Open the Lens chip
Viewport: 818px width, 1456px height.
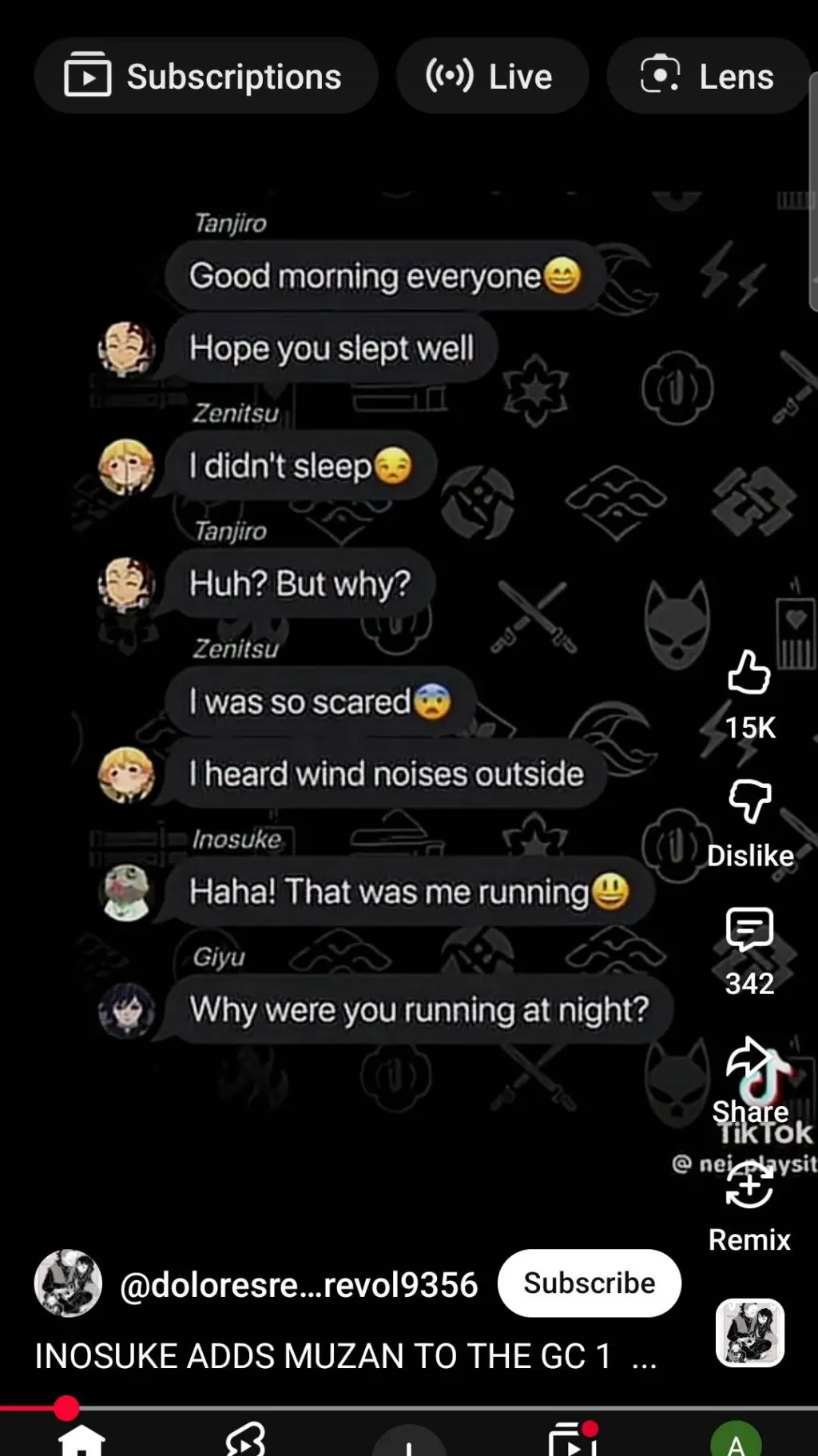pos(708,77)
